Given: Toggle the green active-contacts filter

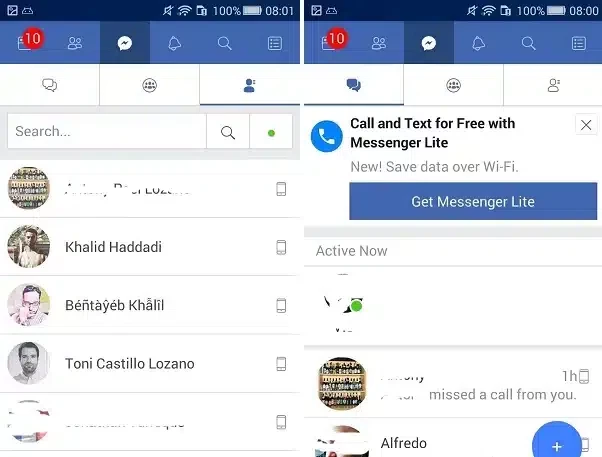Looking at the screenshot, I should pyautogui.click(x=272, y=132).
